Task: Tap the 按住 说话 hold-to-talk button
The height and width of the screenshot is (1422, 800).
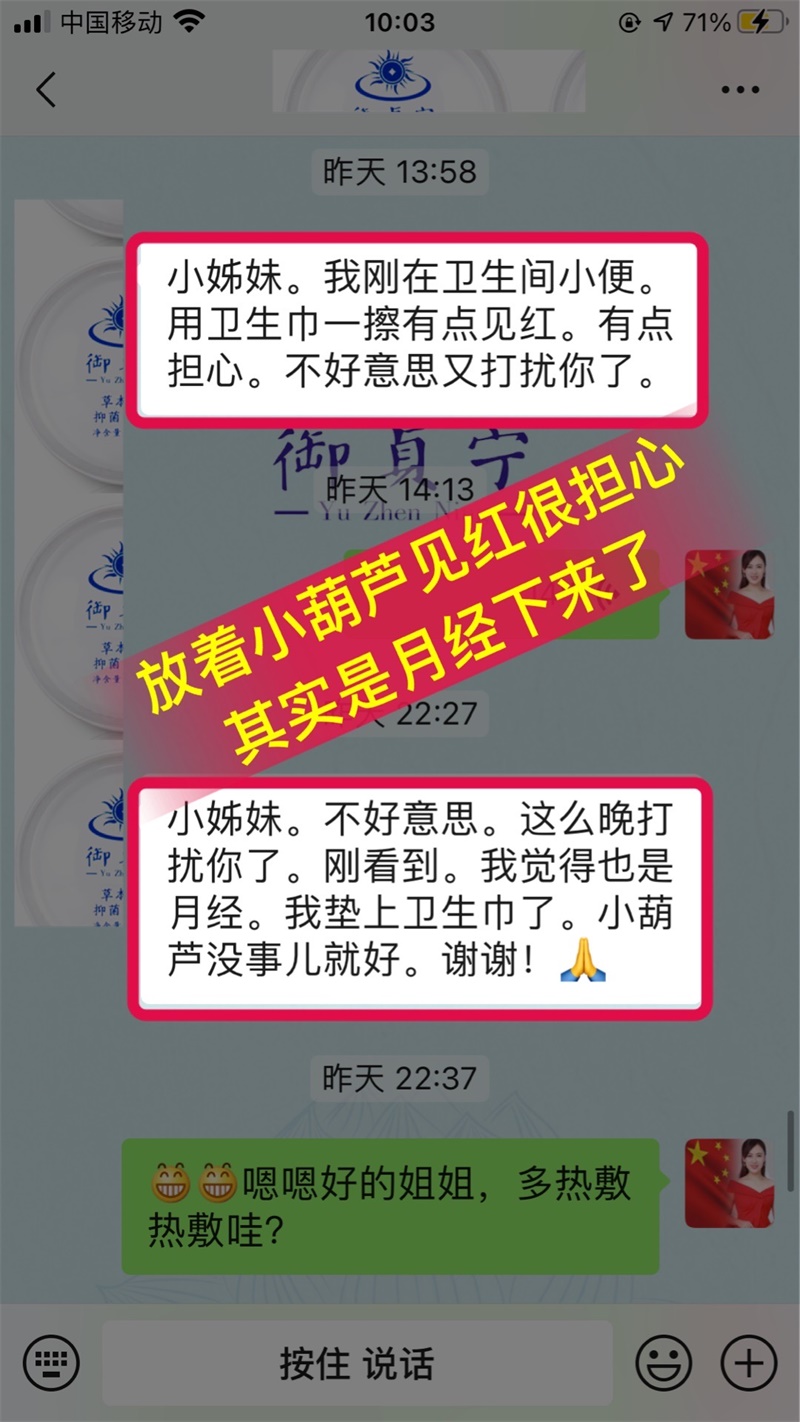Action: [x=357, y=1363]
